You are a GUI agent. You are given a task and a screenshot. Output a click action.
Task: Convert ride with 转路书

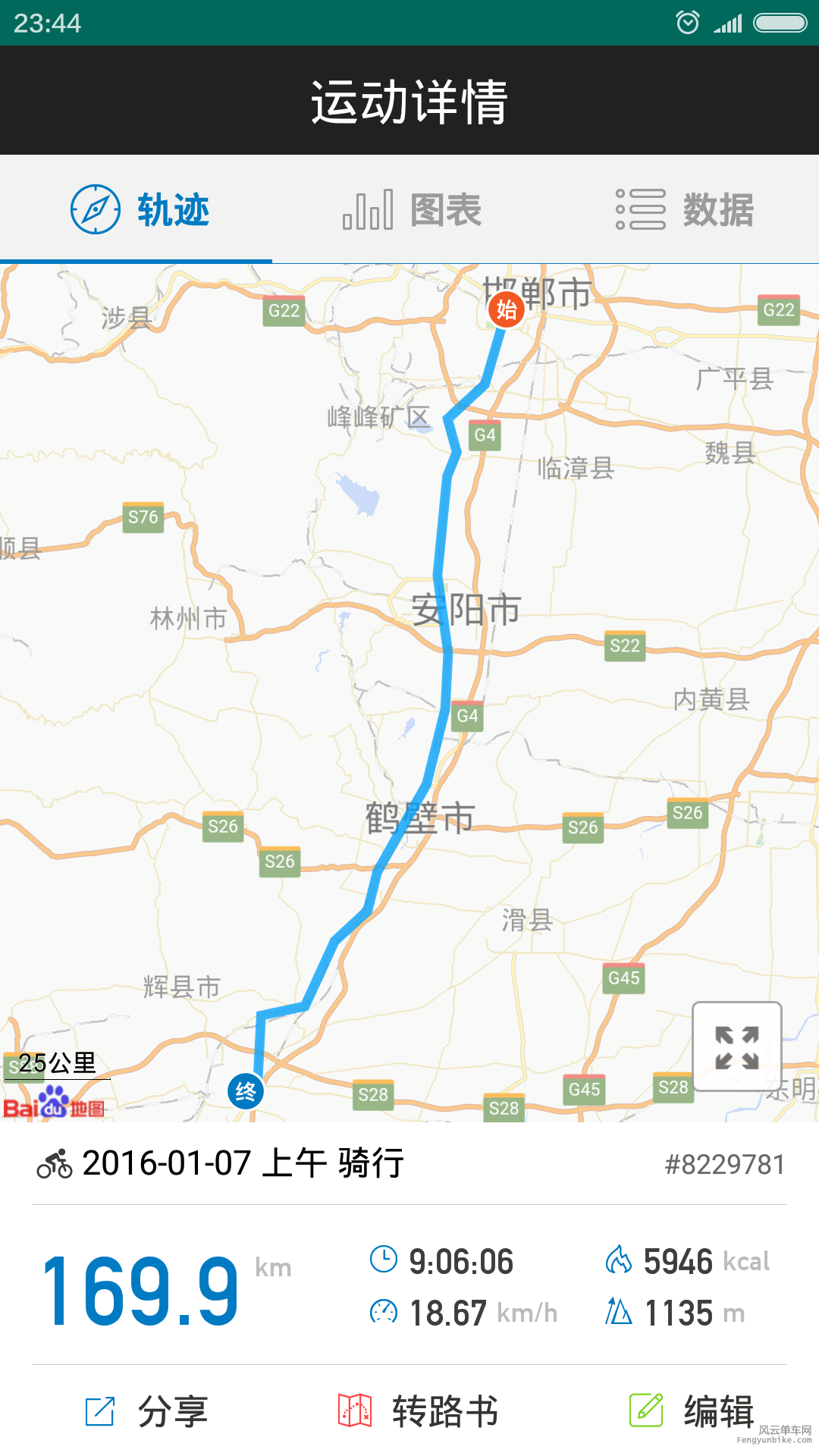click(x=418, y=1411)
